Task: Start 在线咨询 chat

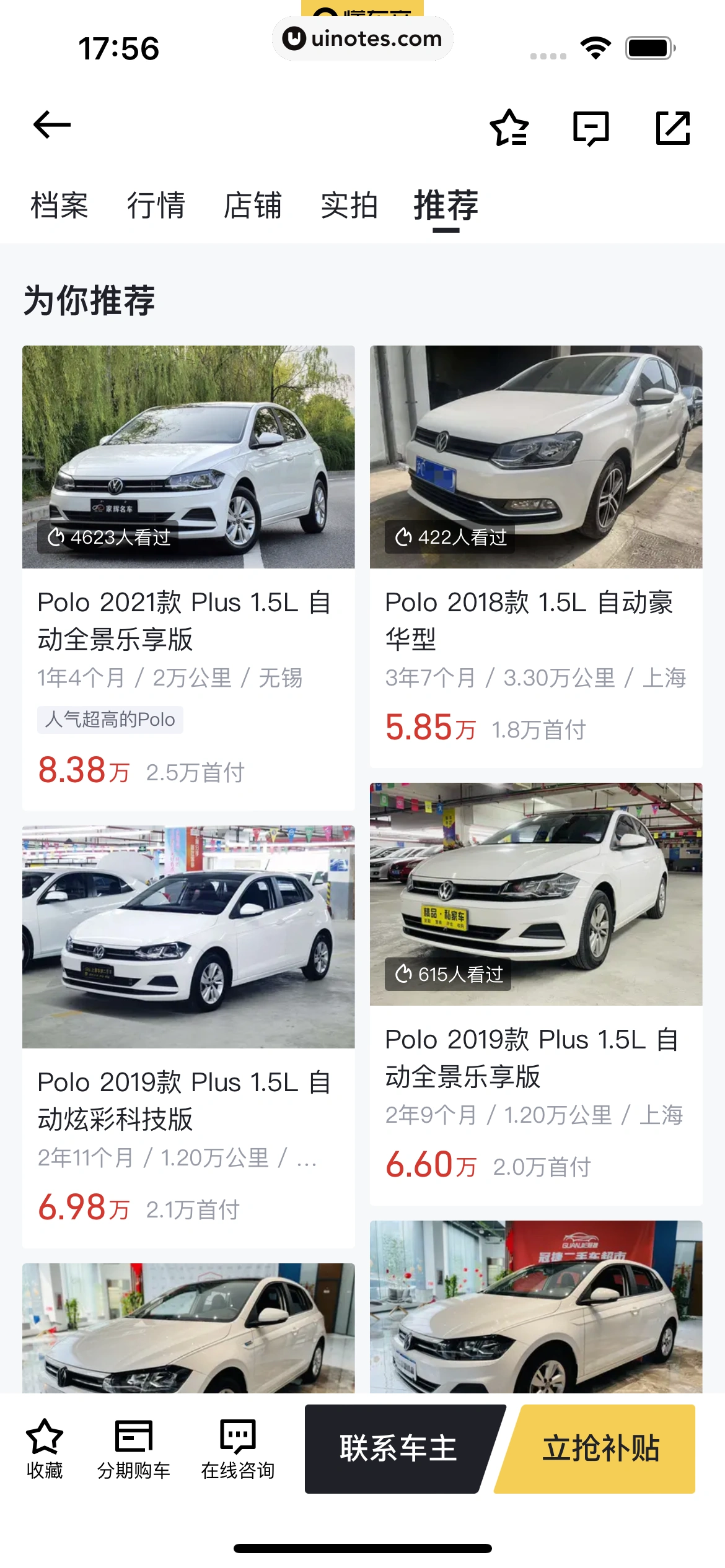Action: (238, 1448)
